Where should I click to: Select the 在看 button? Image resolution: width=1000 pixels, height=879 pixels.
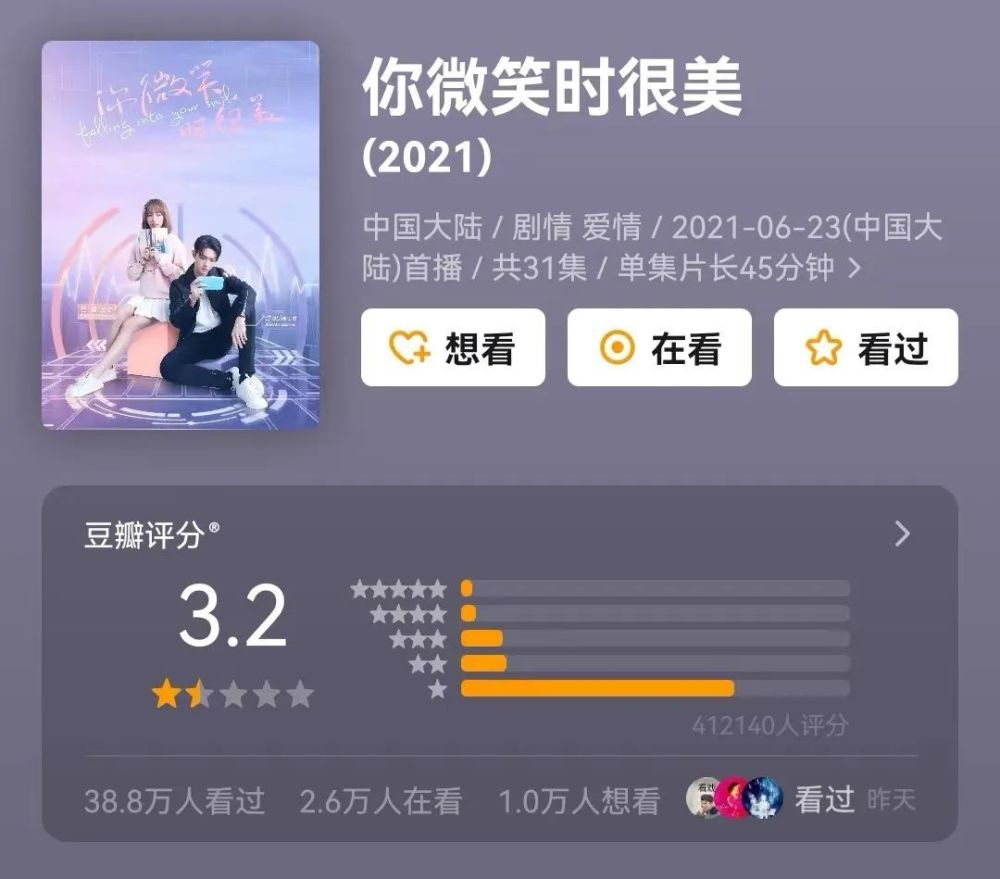pyautogui.click(x=659, y=348)
